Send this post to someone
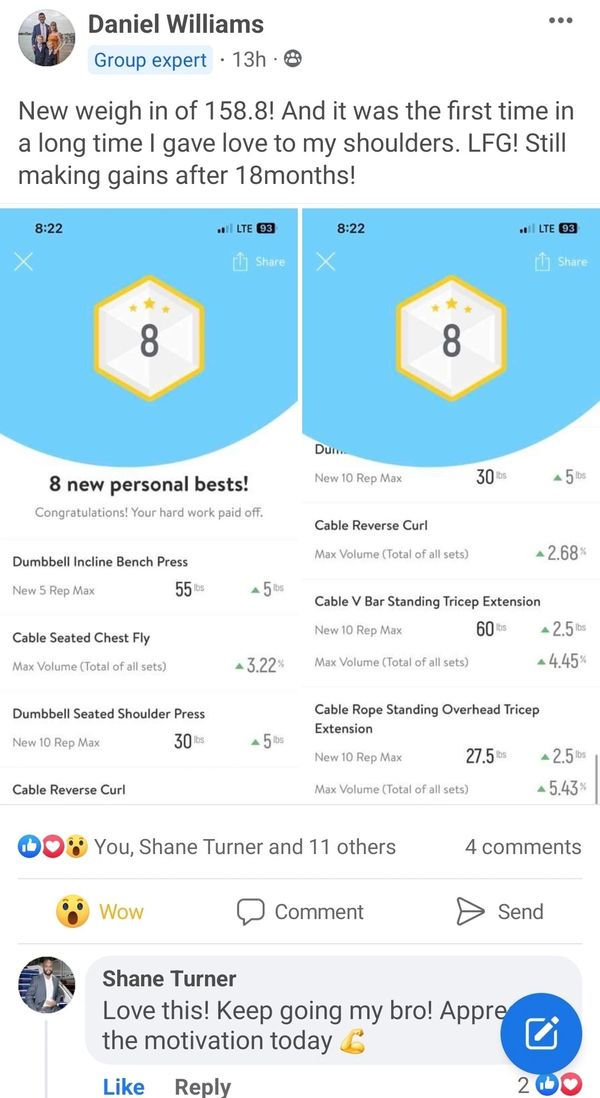Viewport: 600px width, 1098px height. [499, 911]
